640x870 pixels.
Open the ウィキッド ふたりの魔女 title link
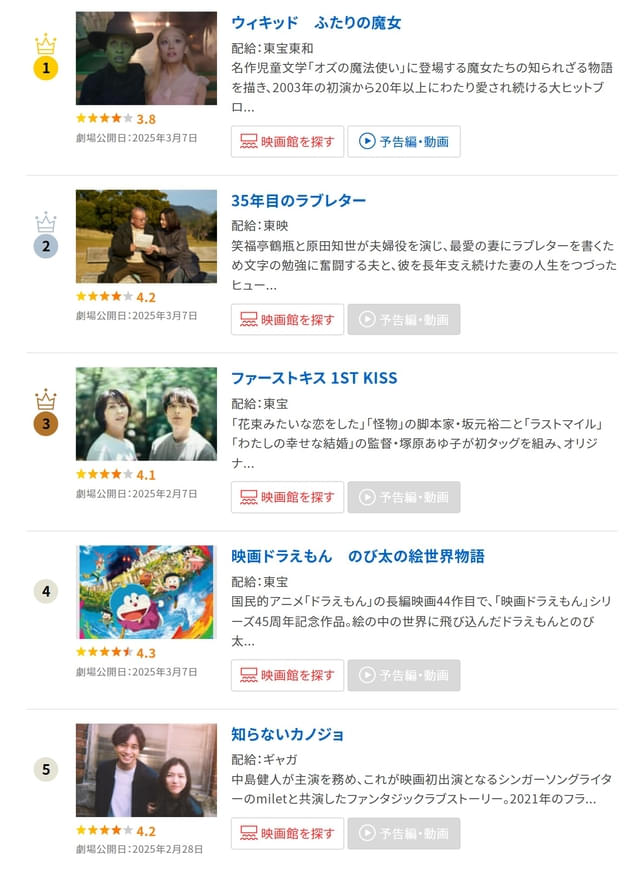click(x=316, y=23)
